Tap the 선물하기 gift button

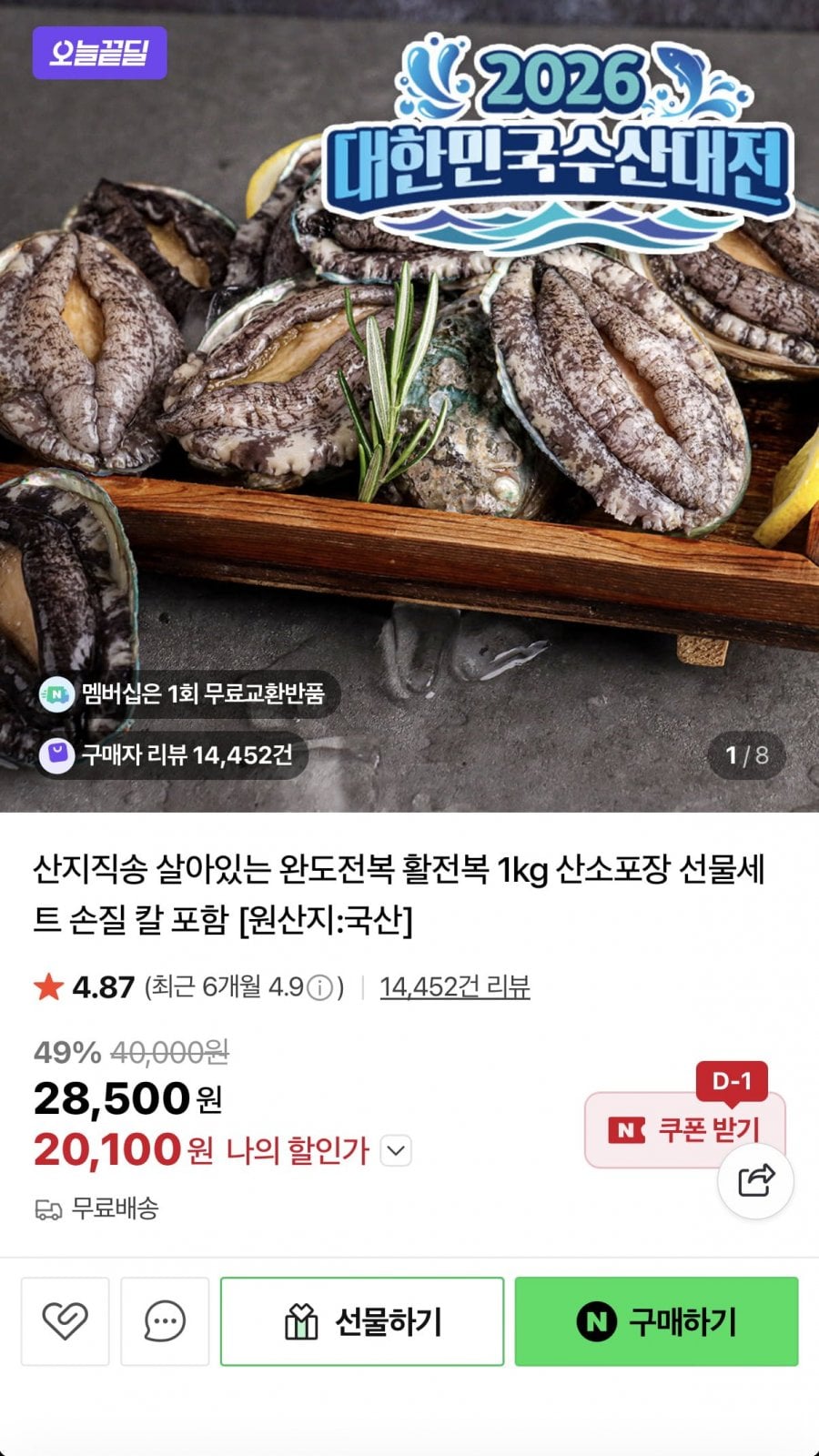362,1320
